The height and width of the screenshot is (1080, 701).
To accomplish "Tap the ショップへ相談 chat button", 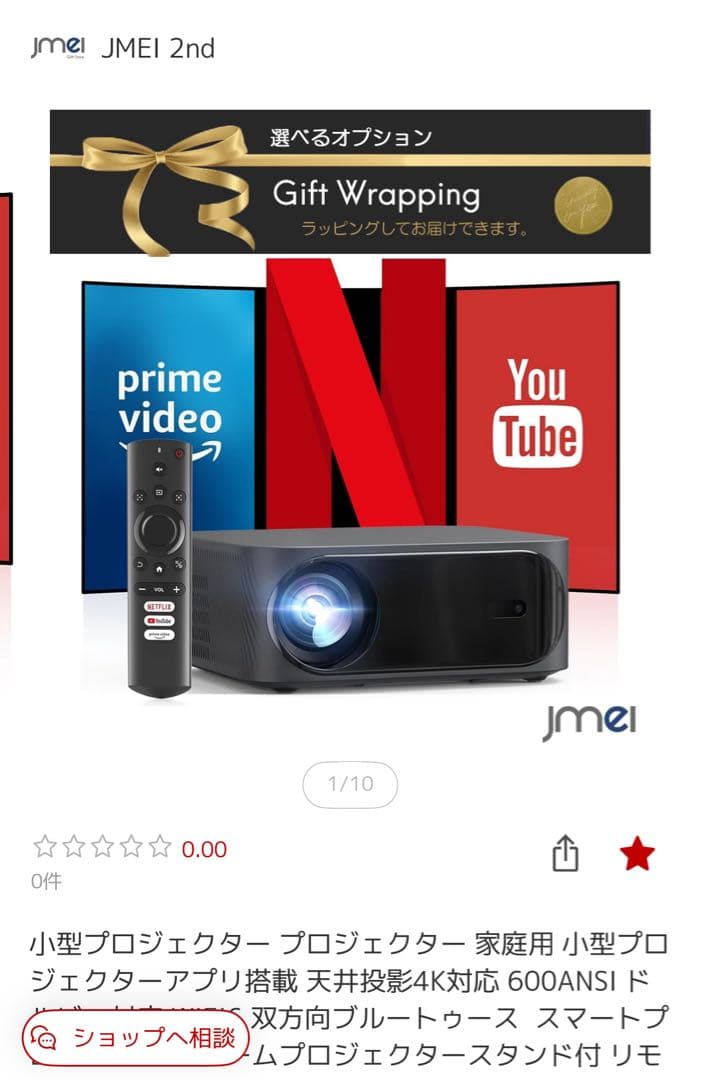I will (135, 1037).
